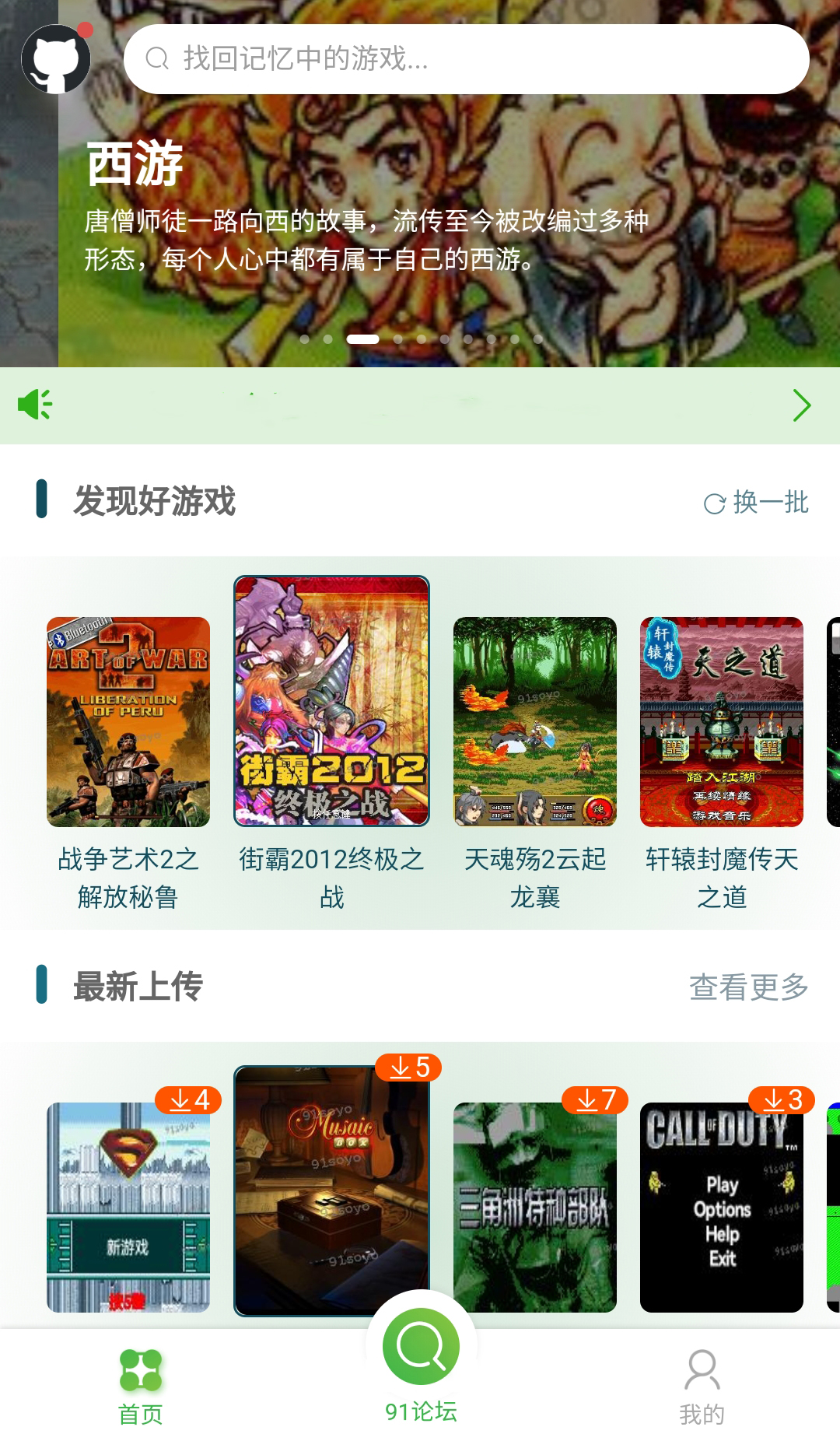Screen dimensions: 840x1441
Task: Open the Call of Duty game tile
Action: 722,1207
